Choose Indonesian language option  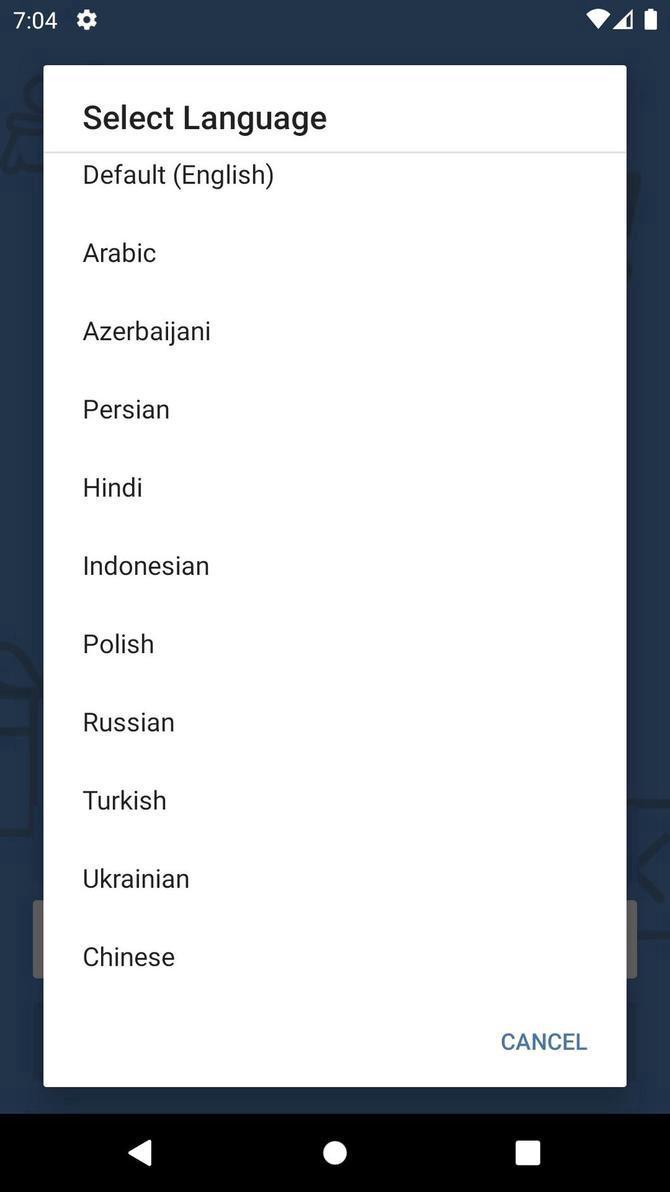tap(146, 566)
